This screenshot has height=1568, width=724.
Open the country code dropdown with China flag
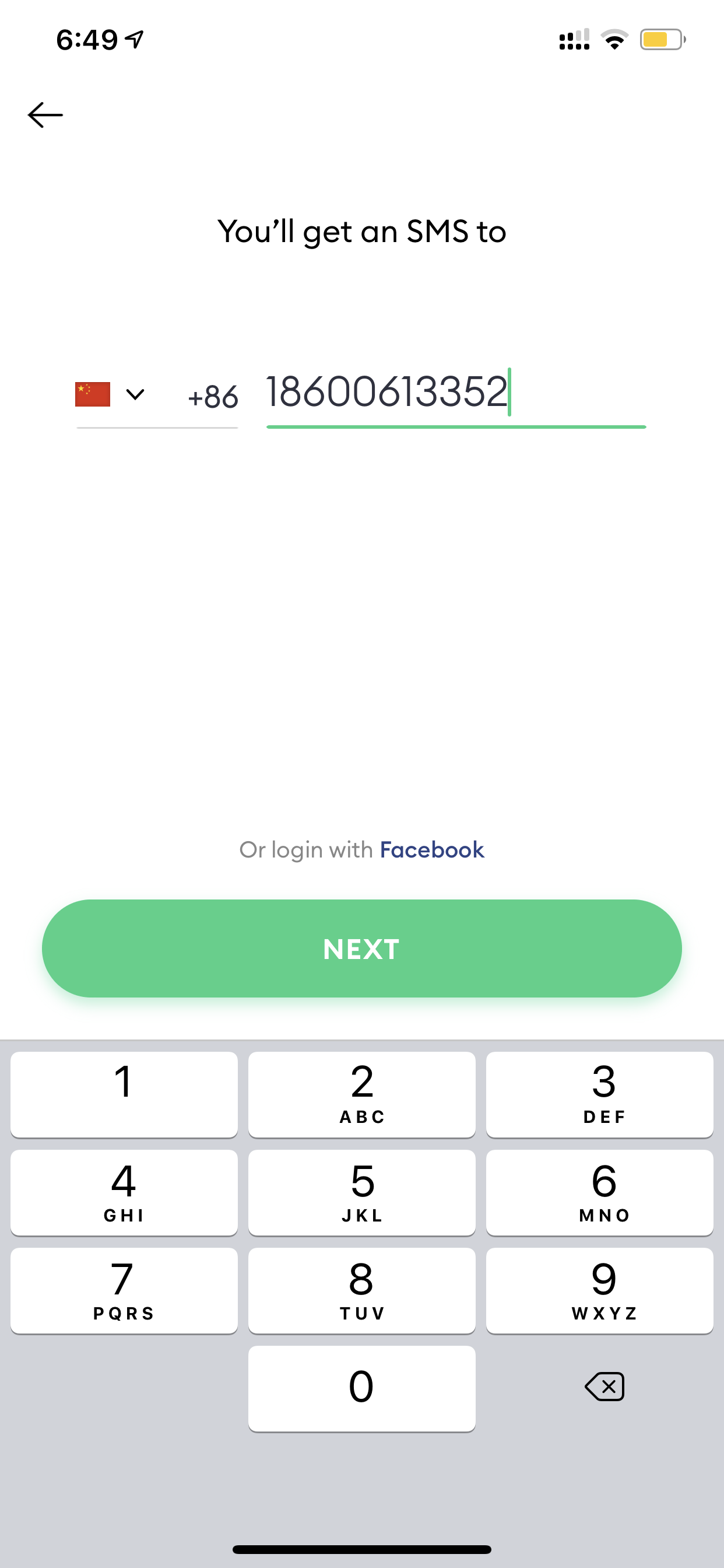pyautogui.click(x=110, y=394)
